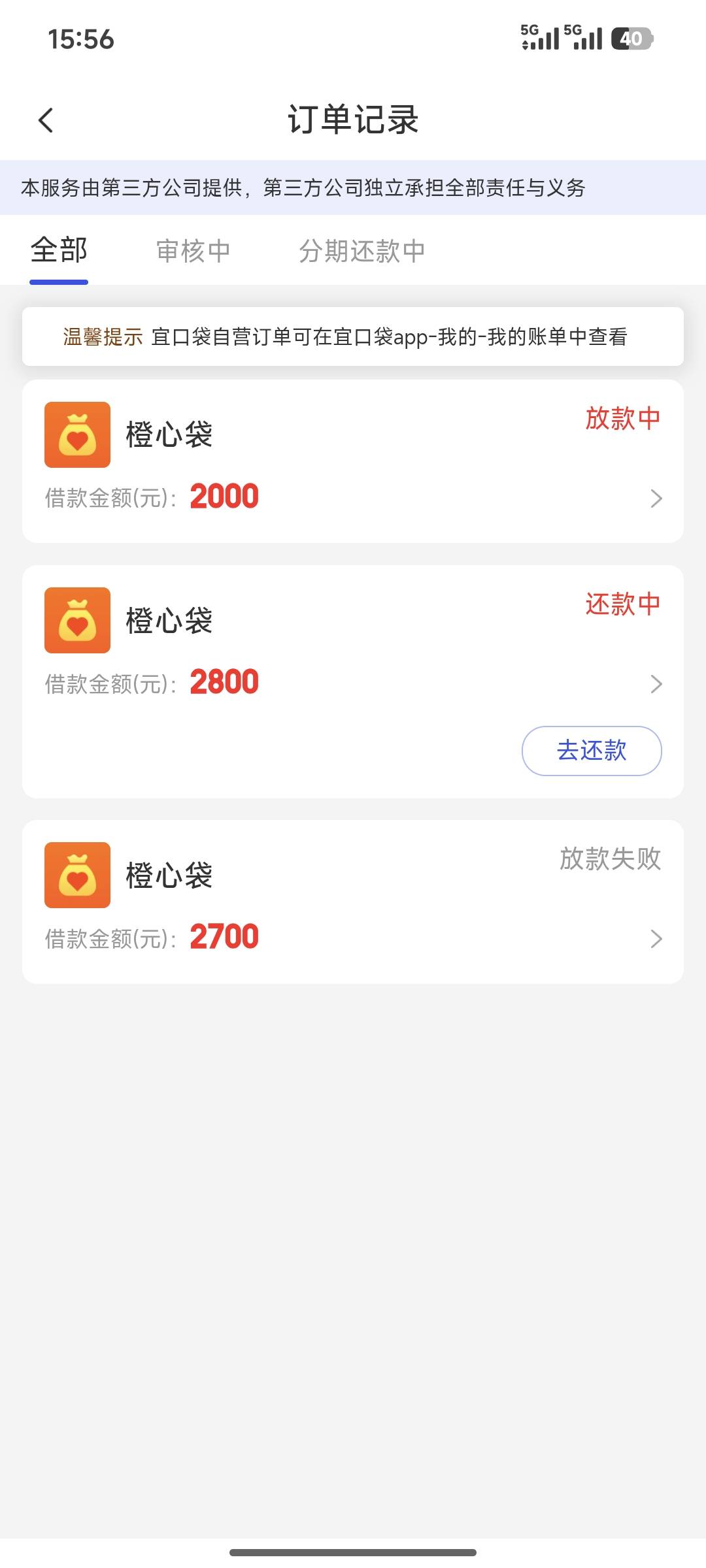Switch to the 审核中 tab
The image size is (706, 1568).
click(x=193, y=251)
